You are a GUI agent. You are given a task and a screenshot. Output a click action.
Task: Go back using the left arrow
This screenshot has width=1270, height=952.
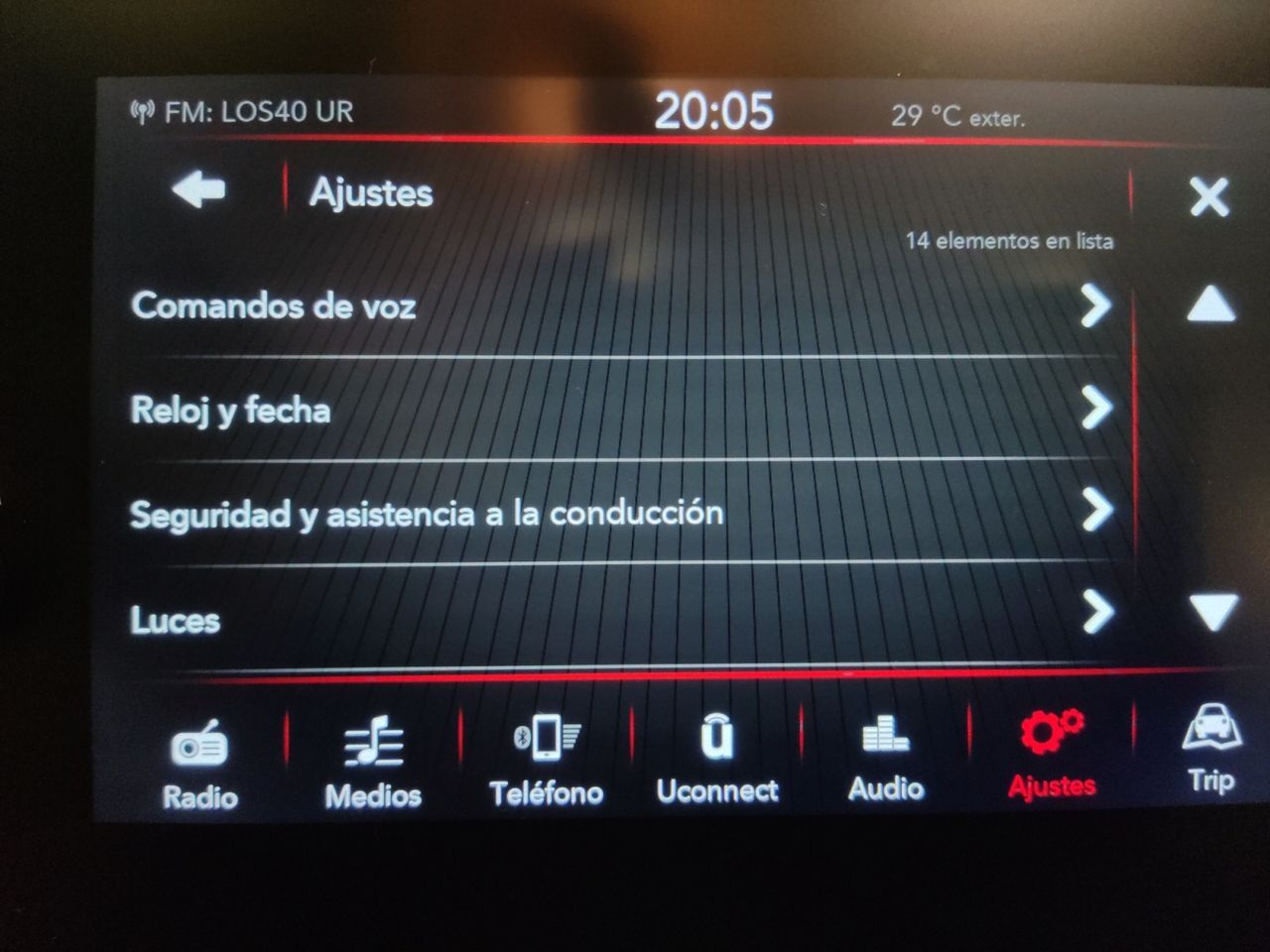coord(199,189)
